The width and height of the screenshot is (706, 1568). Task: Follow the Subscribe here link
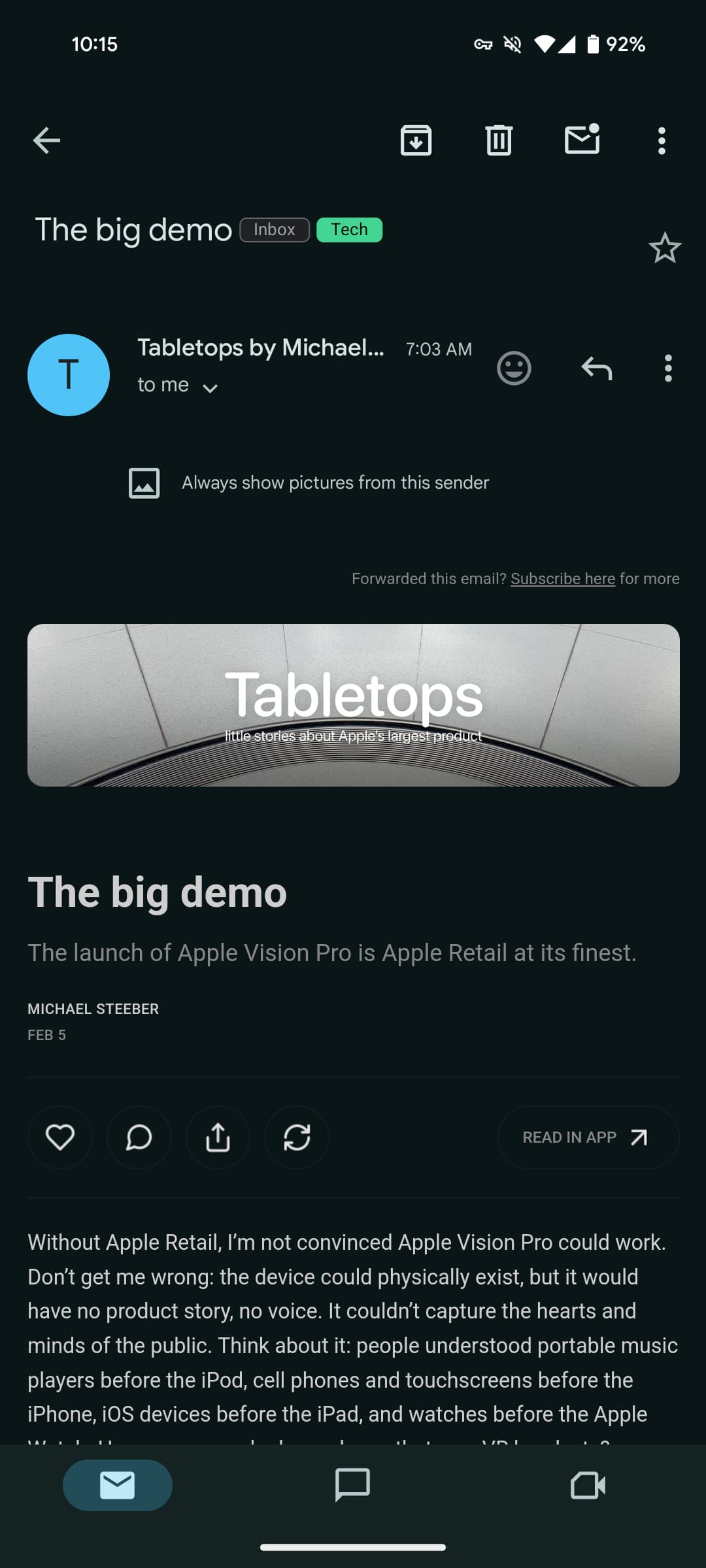562,579
